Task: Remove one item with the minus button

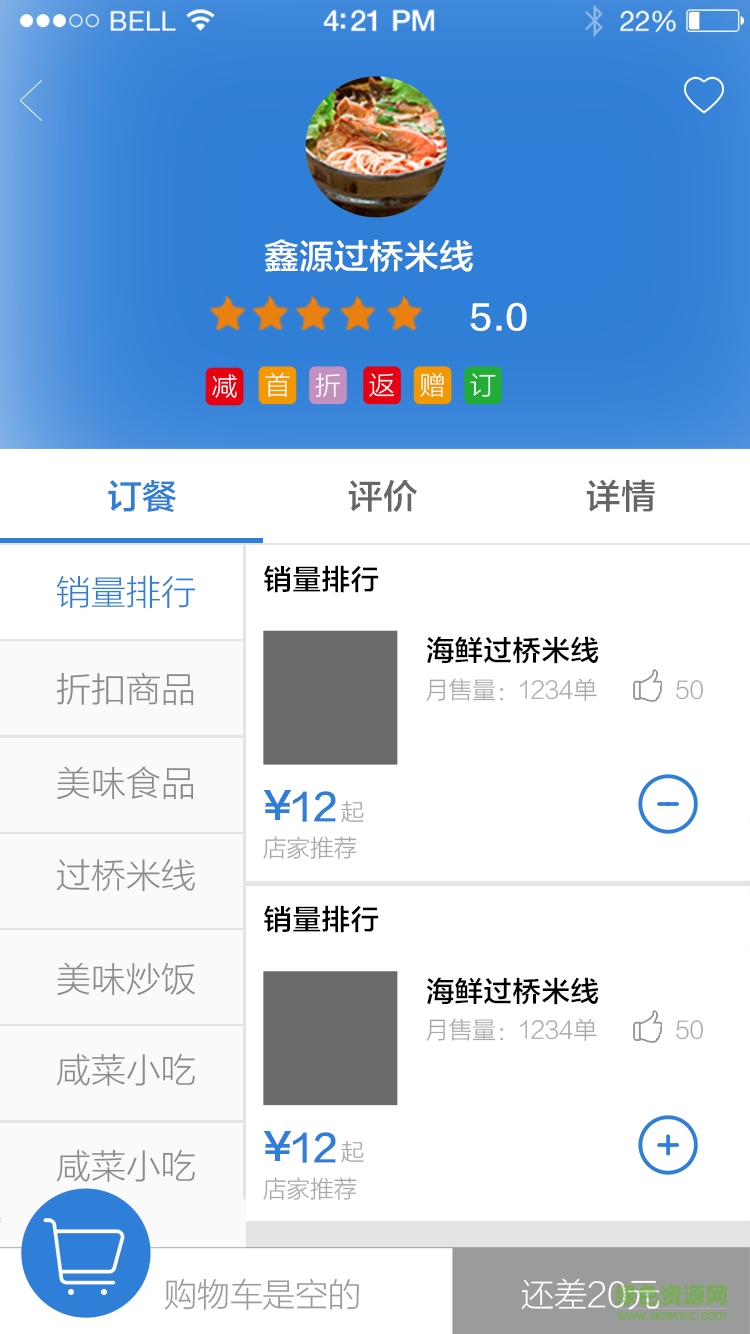Action: pos(667,803)
